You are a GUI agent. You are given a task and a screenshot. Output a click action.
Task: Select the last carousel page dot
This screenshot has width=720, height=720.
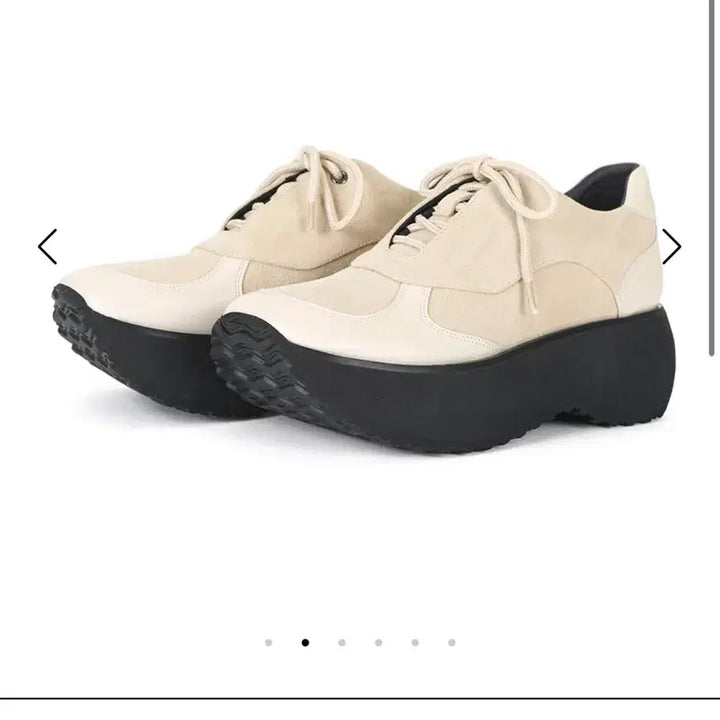click(x=451, y=643)
